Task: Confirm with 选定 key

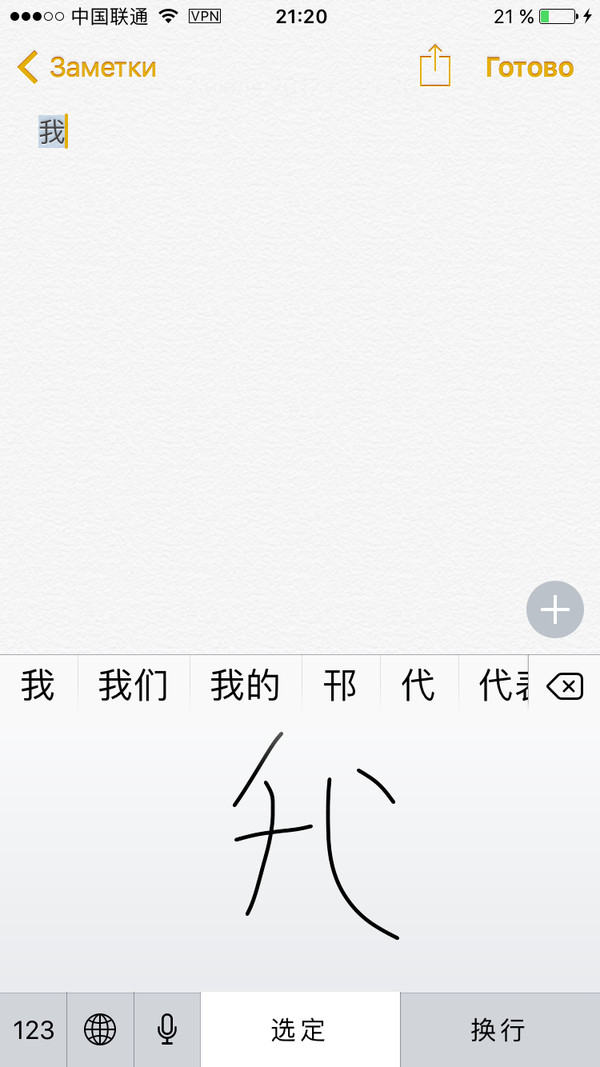Action: tap(299, 1030)
